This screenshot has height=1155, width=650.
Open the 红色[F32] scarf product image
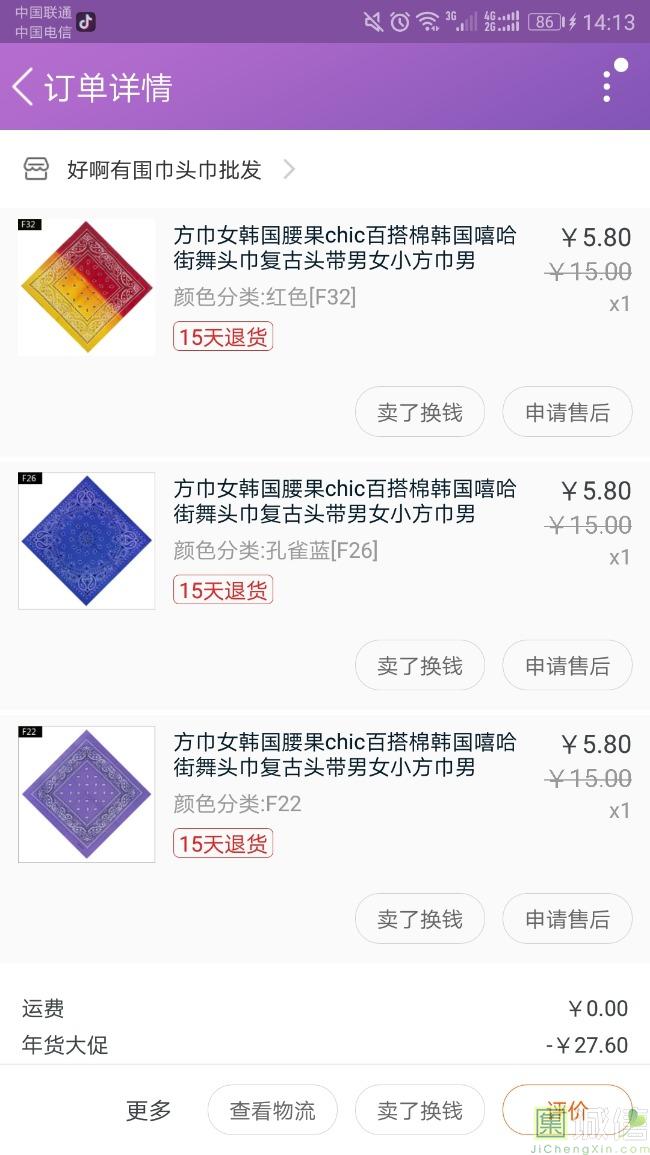[x=87, y=287]
